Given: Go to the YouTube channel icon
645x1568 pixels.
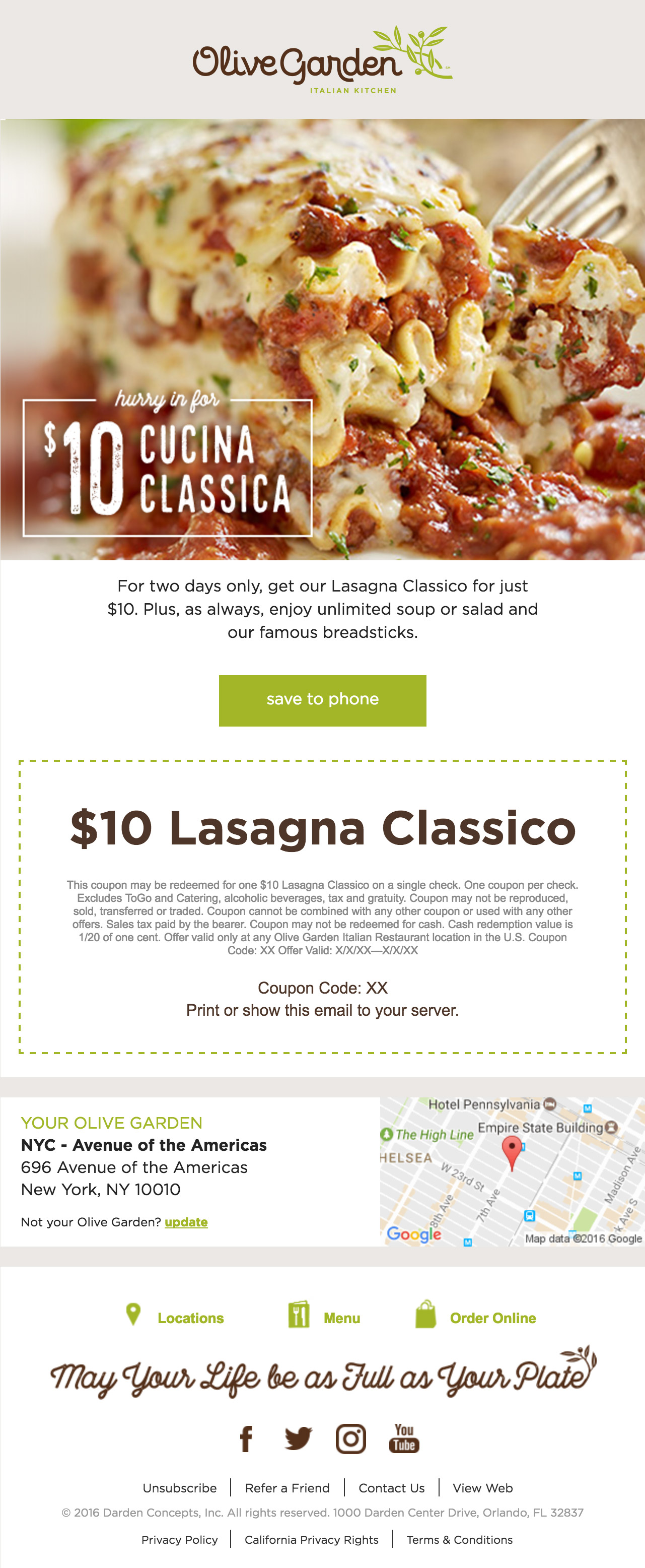Looking at the screenshot, I should pyautogui.click(x=404, y=1439).
